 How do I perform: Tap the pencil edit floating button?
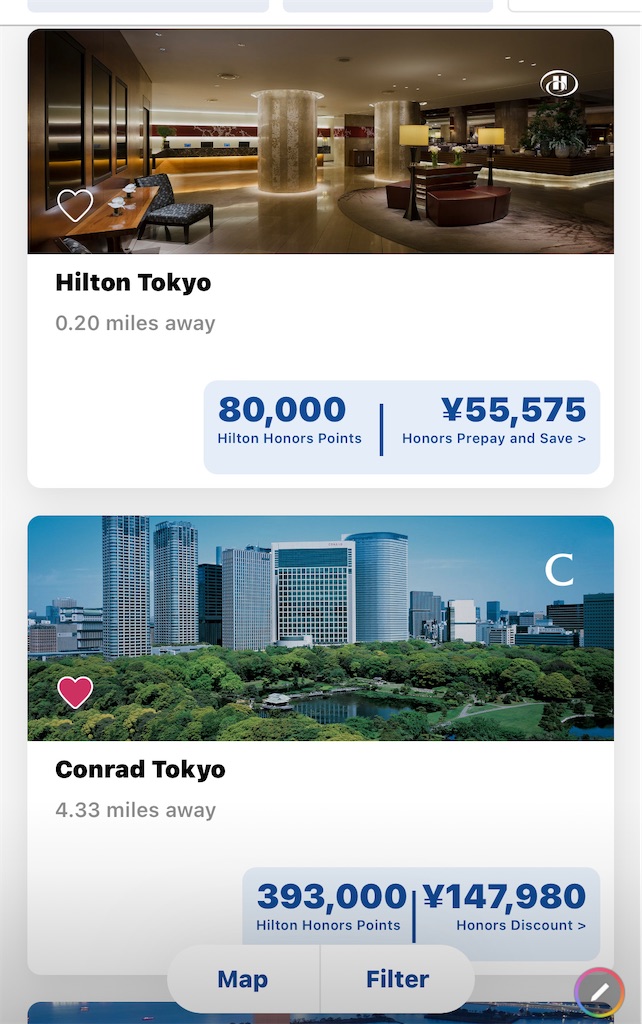599,991
